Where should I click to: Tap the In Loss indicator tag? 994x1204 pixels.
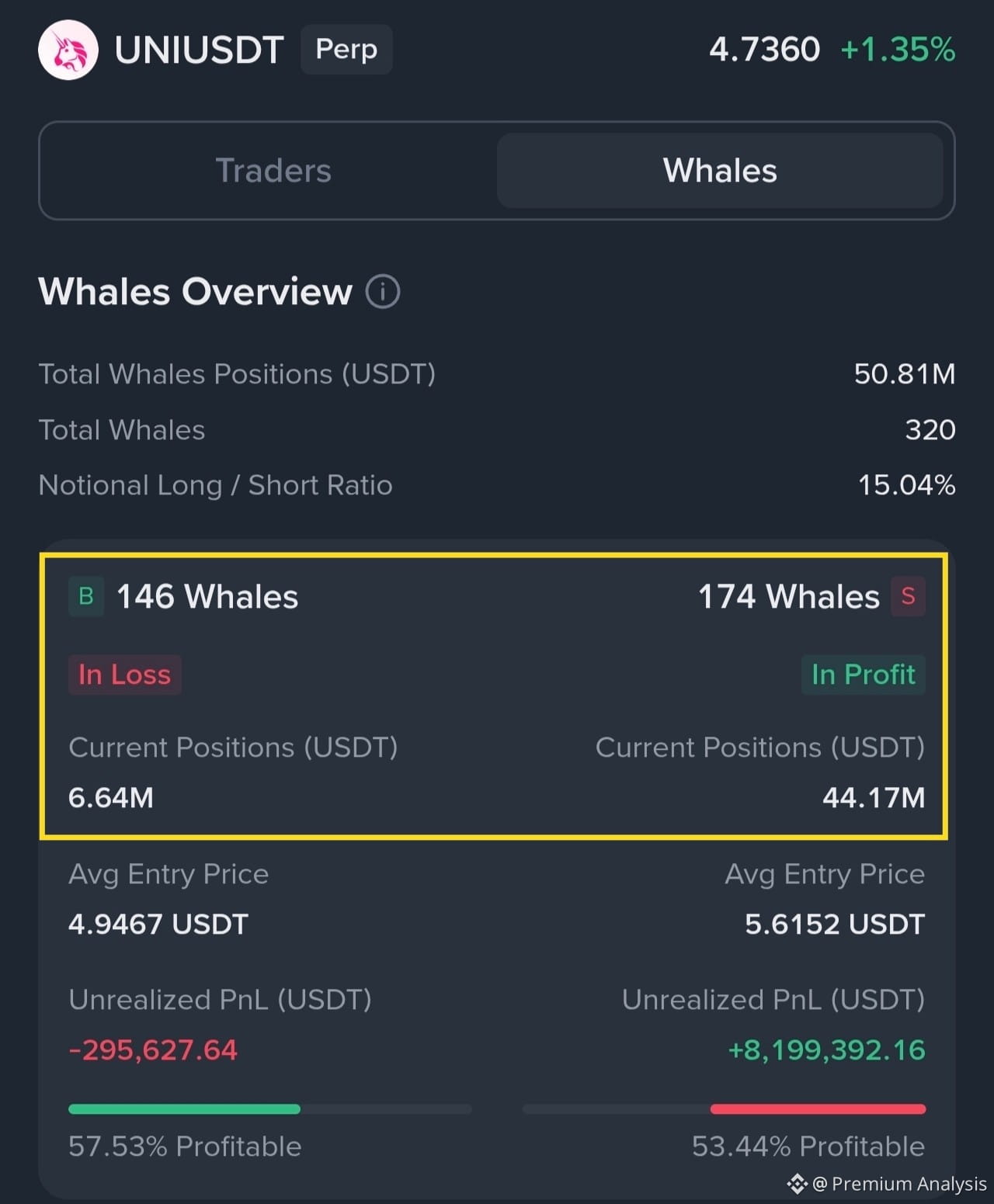point(124,675)
